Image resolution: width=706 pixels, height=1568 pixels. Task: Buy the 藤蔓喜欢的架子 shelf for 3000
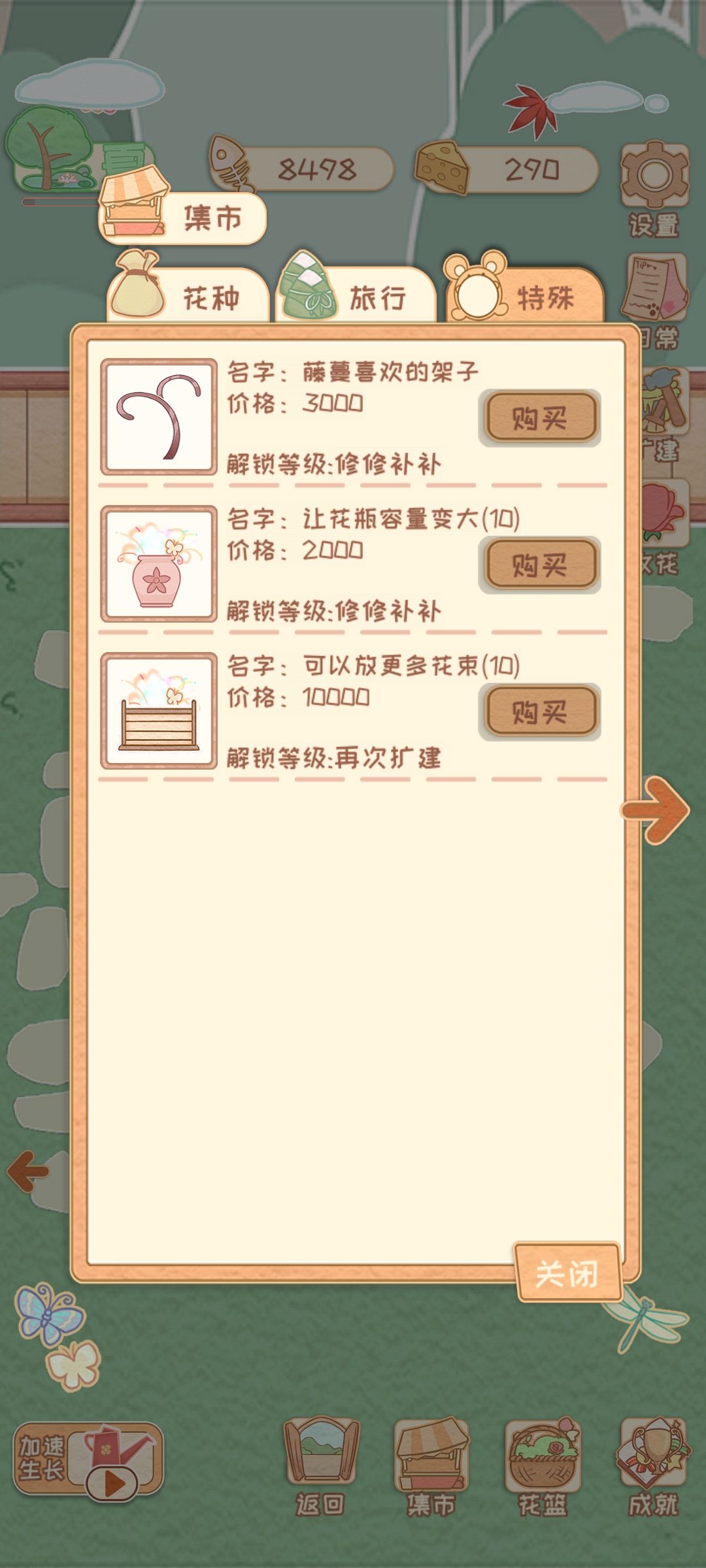point(540,418)
